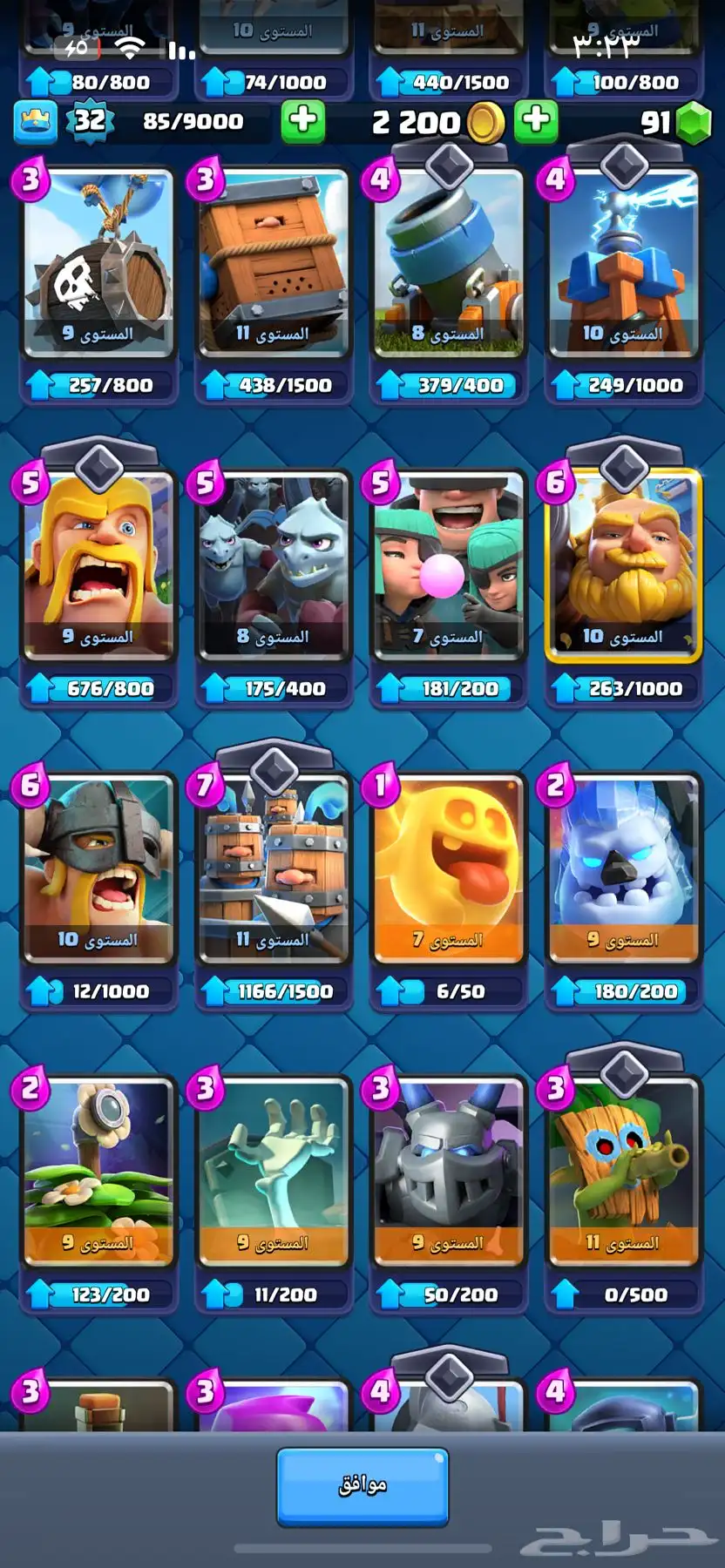The height and width of the screenshot is (1568, 725).
Task: Open the Barbarians card
Action: pos(98,566)
